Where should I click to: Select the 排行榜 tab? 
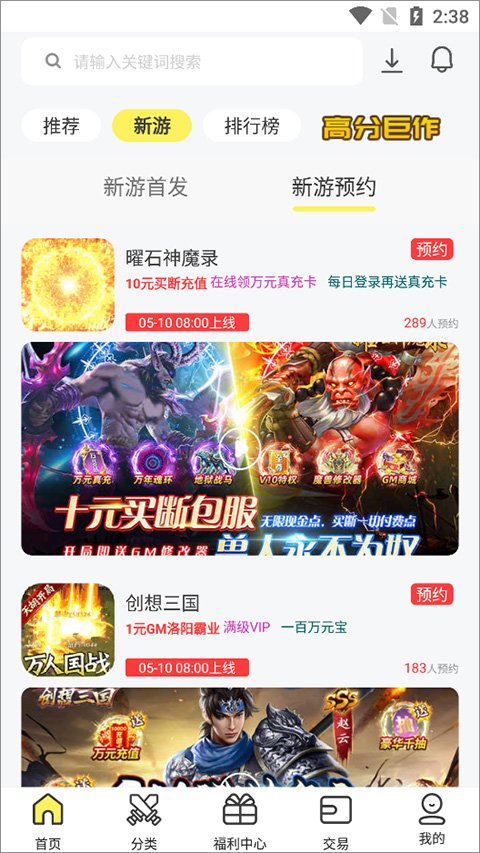pos(251,126)
